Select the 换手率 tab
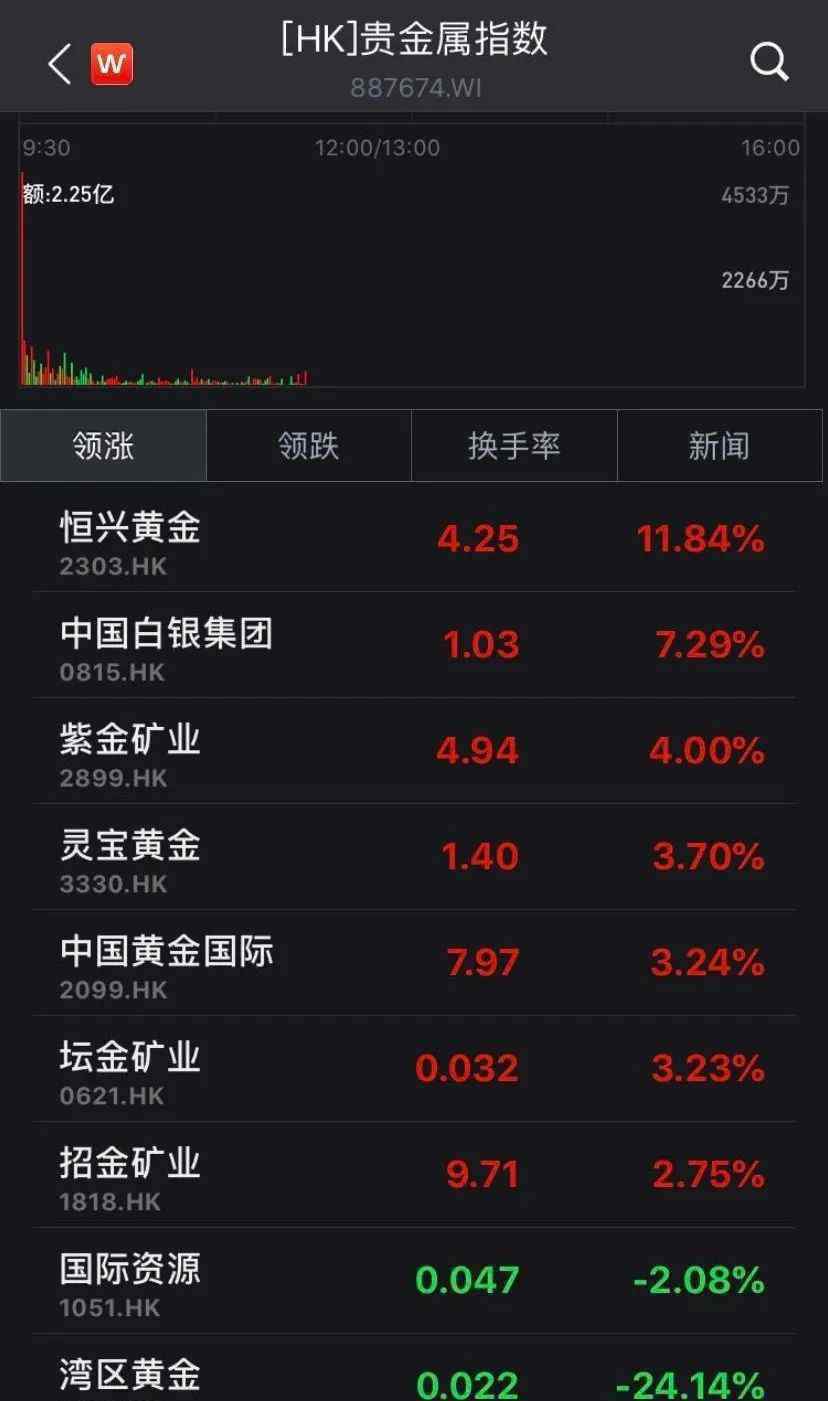828x1401 pixels. coord(514,446)
